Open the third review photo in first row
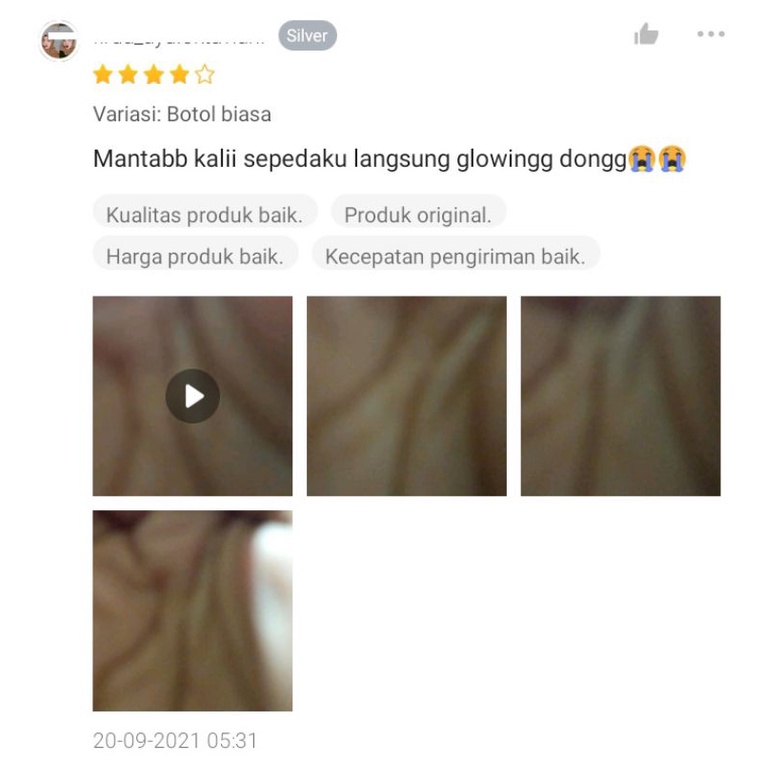The height and width of the screenshot is (763, 763). point(620,396)
